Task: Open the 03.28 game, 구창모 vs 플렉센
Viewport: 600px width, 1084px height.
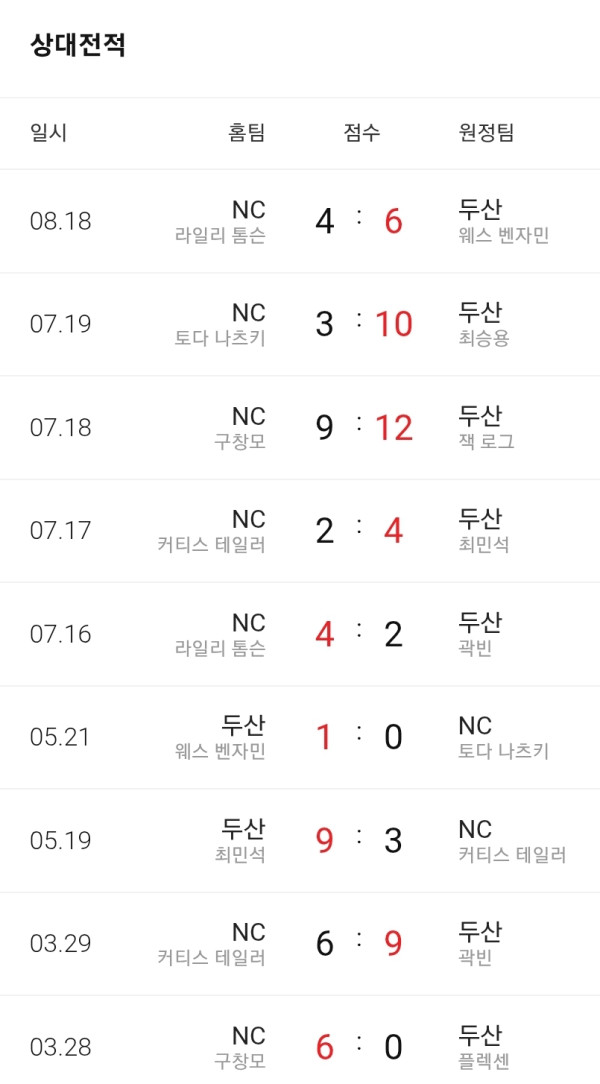Action: click(300, 1040)
